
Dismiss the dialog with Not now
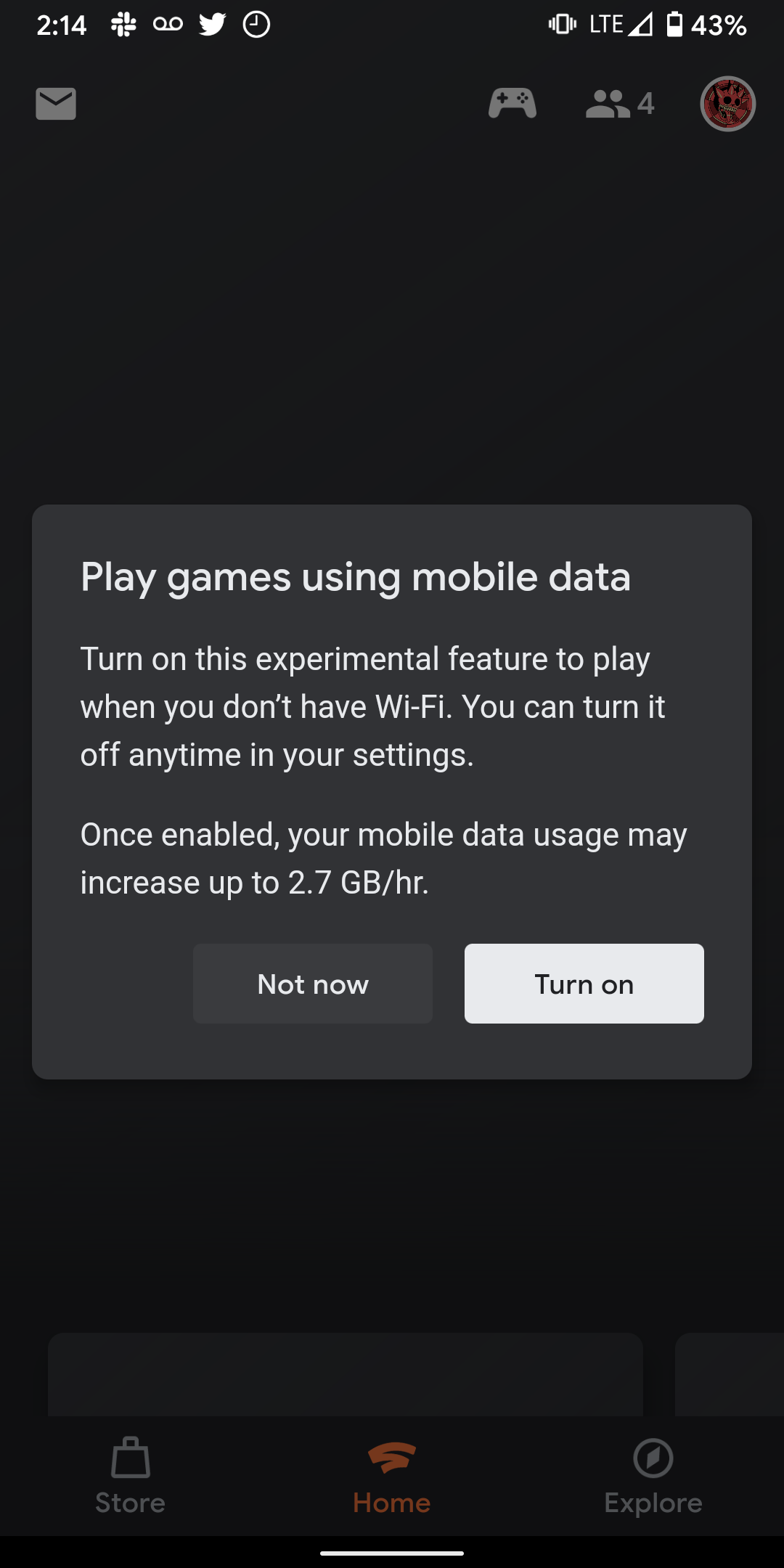313,984
